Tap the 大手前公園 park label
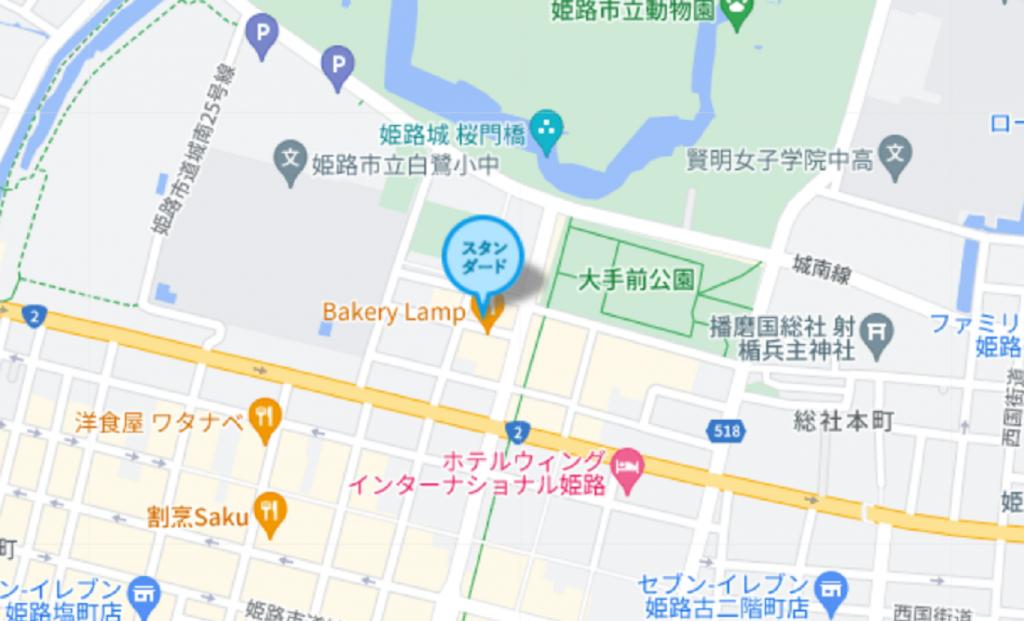The image size is (1024, 621). click(637, 278)
